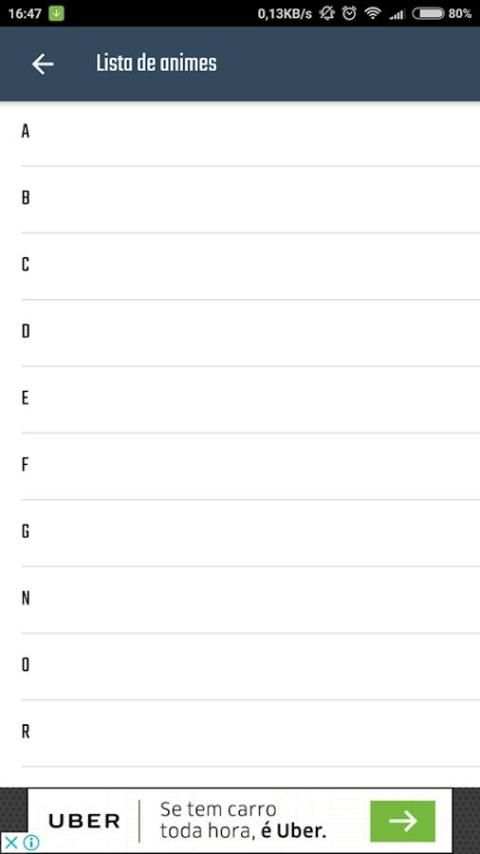Image resolution: width=480 pixels, height=854 pixels.
Task: Tap the letter O entry
Action: (x=240, y=667)
